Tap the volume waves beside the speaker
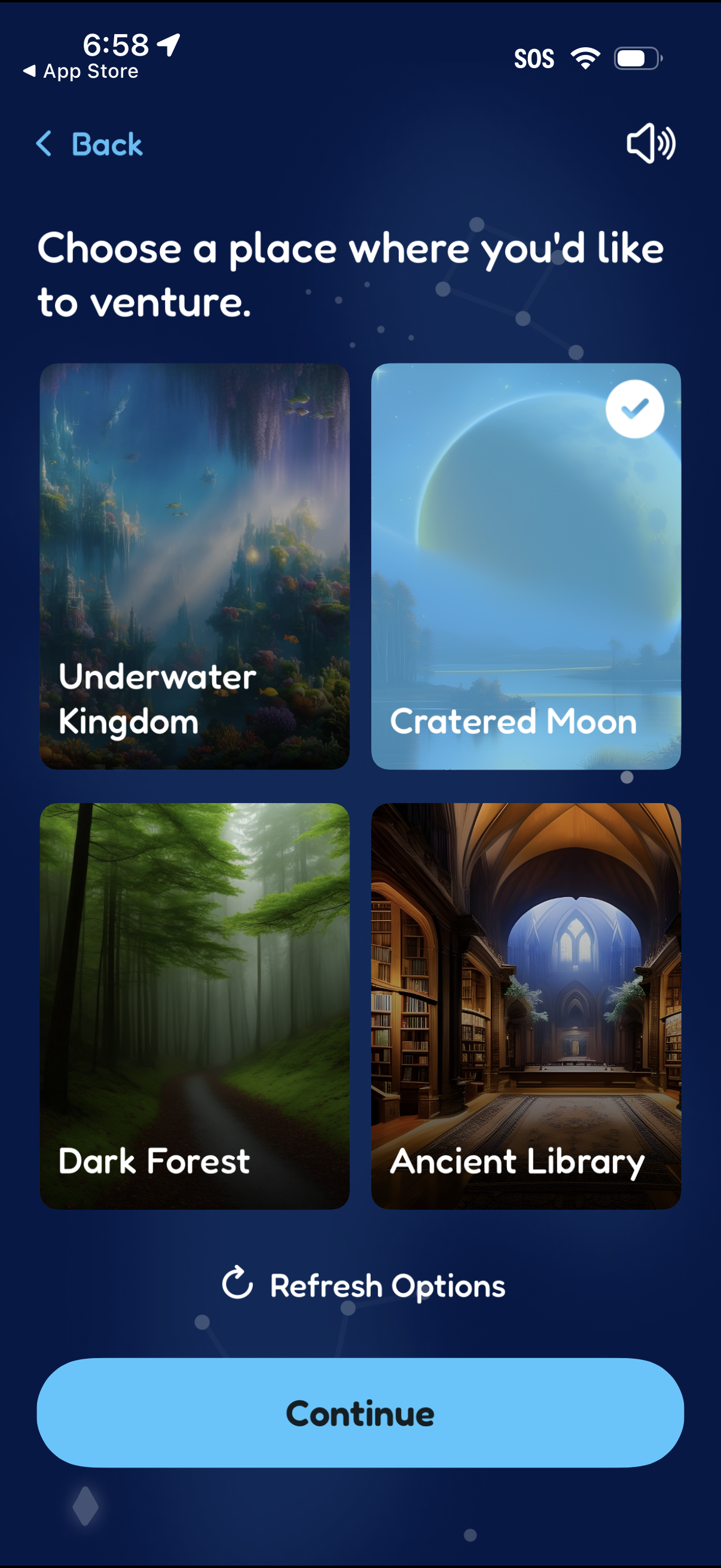Viewport: 721px width, 1568px height. coord(665,142)
